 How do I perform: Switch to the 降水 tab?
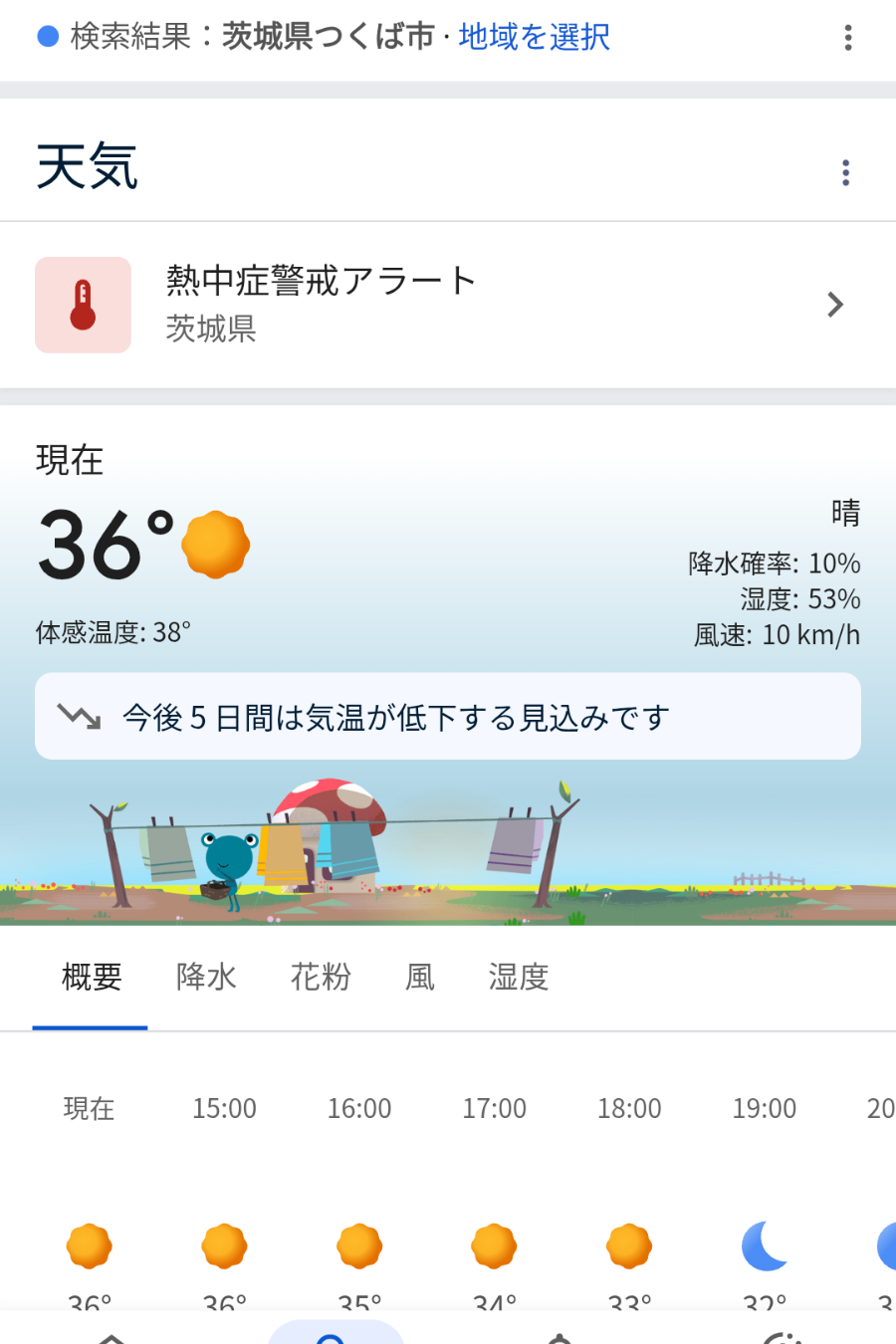[x=206, y=978]
